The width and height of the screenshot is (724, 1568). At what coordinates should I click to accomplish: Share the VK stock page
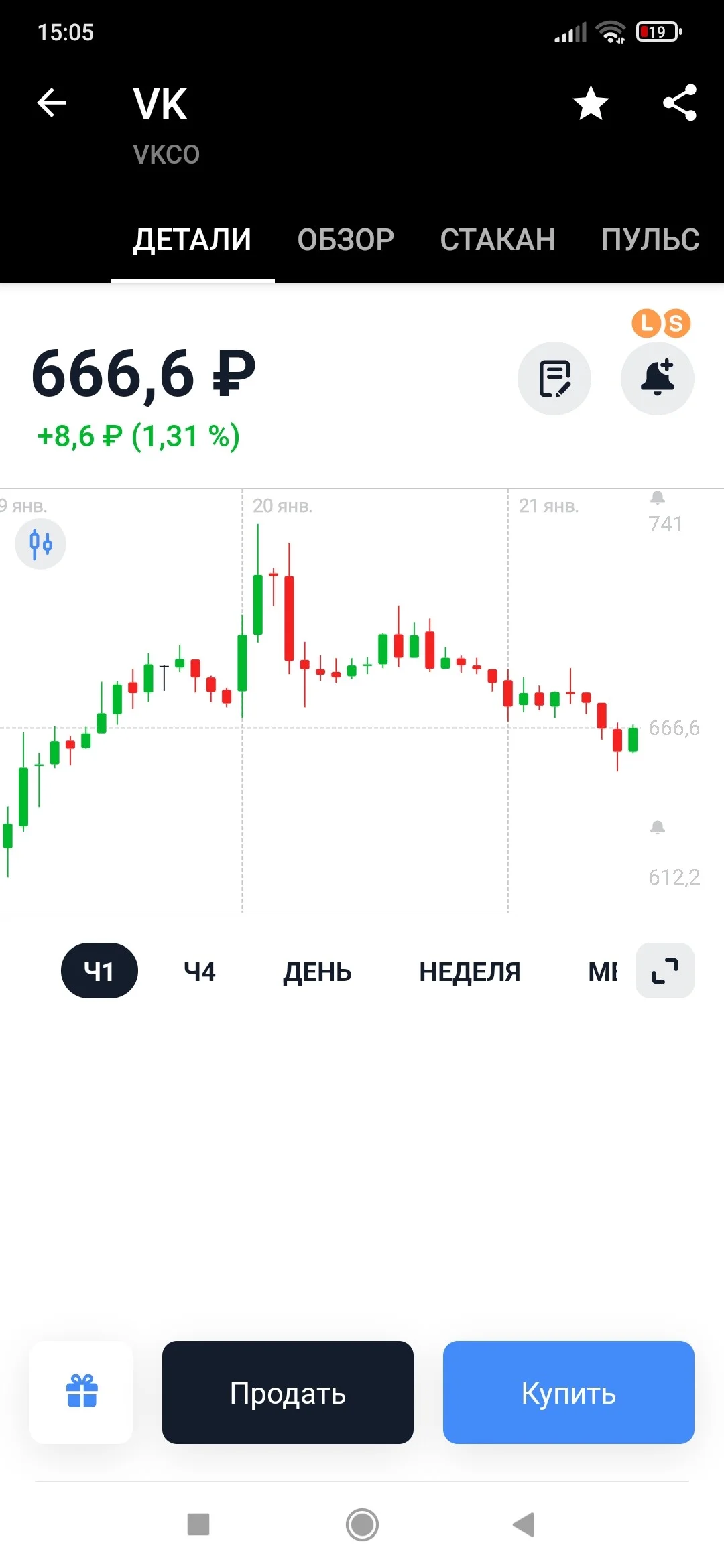680,103
